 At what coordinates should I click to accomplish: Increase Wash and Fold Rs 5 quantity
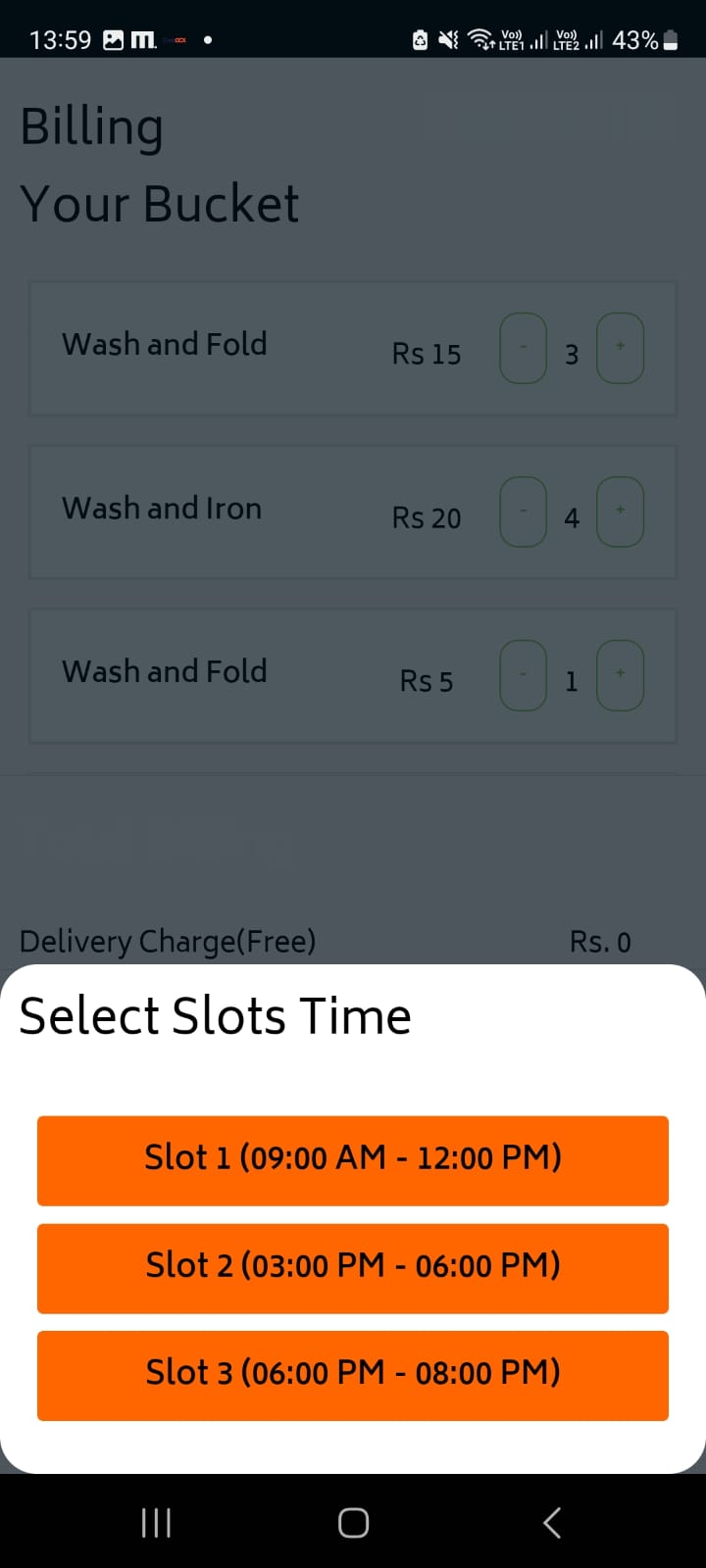tap(620, 674)
